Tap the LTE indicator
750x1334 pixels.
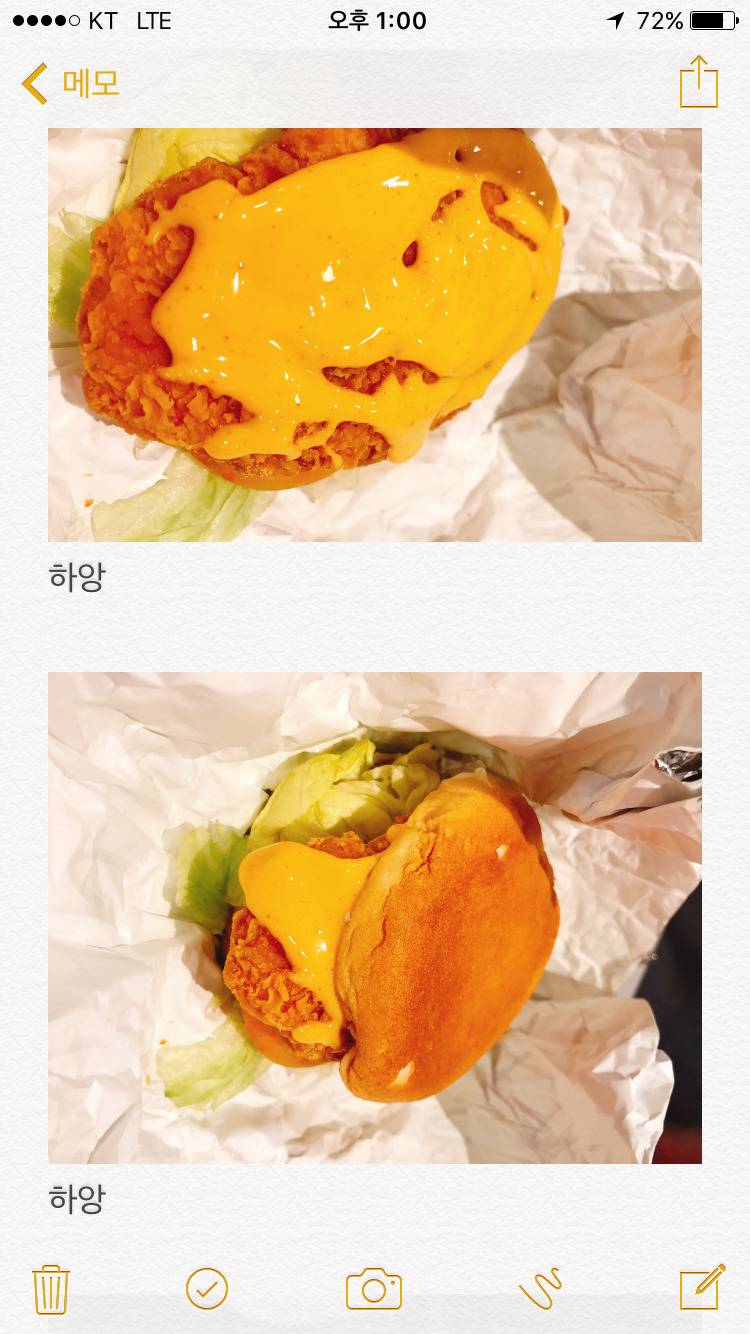(x=155, y=18)
